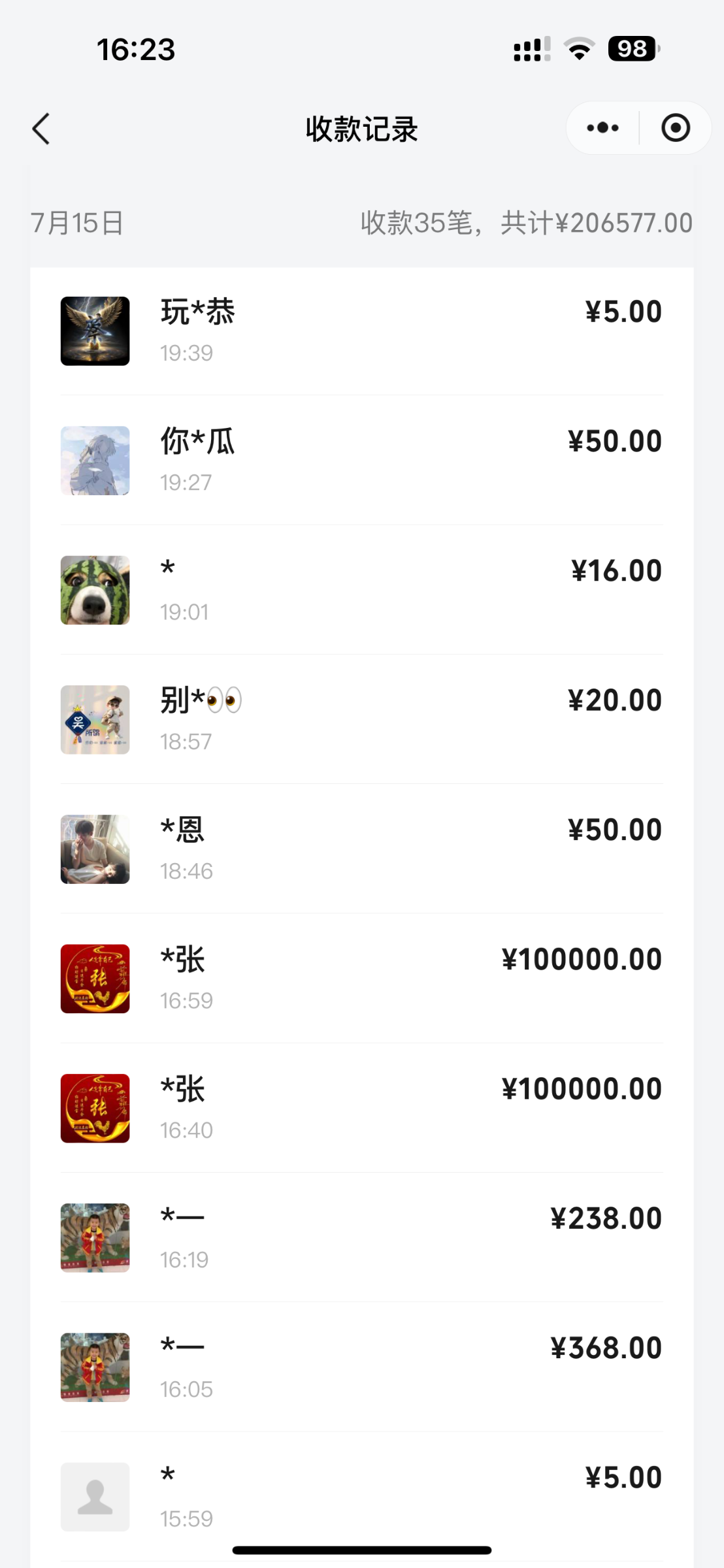
Task: Open *张's ¥100000.00 record at 16:59
Action: [x=361, y=978]
